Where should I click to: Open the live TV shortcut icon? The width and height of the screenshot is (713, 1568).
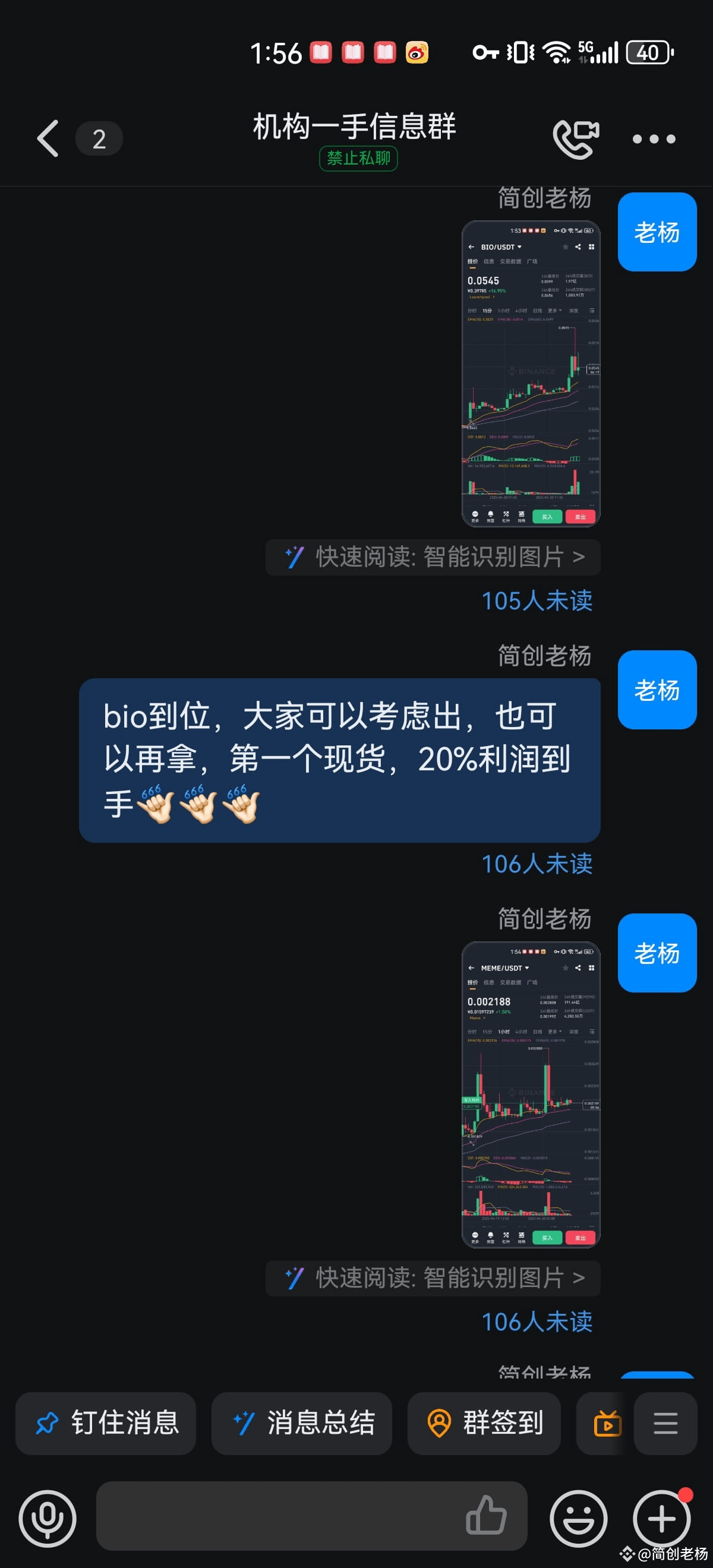click(x=607, y=1423)
